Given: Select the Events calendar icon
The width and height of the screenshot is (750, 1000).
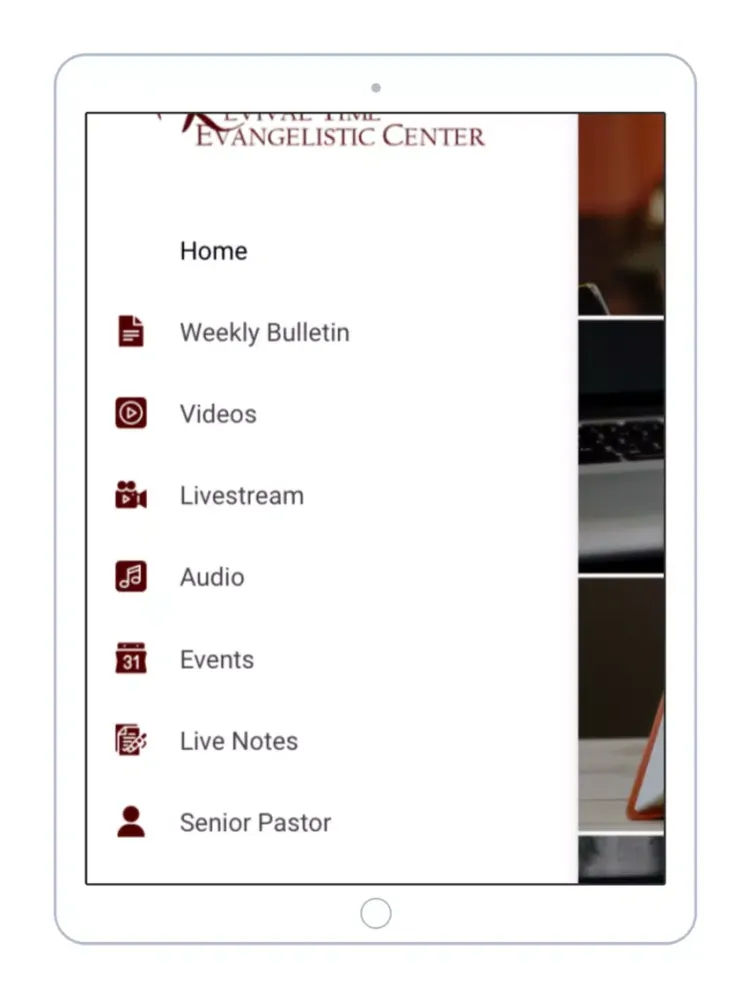Looking at the screenshot, I should coord(130,659).
